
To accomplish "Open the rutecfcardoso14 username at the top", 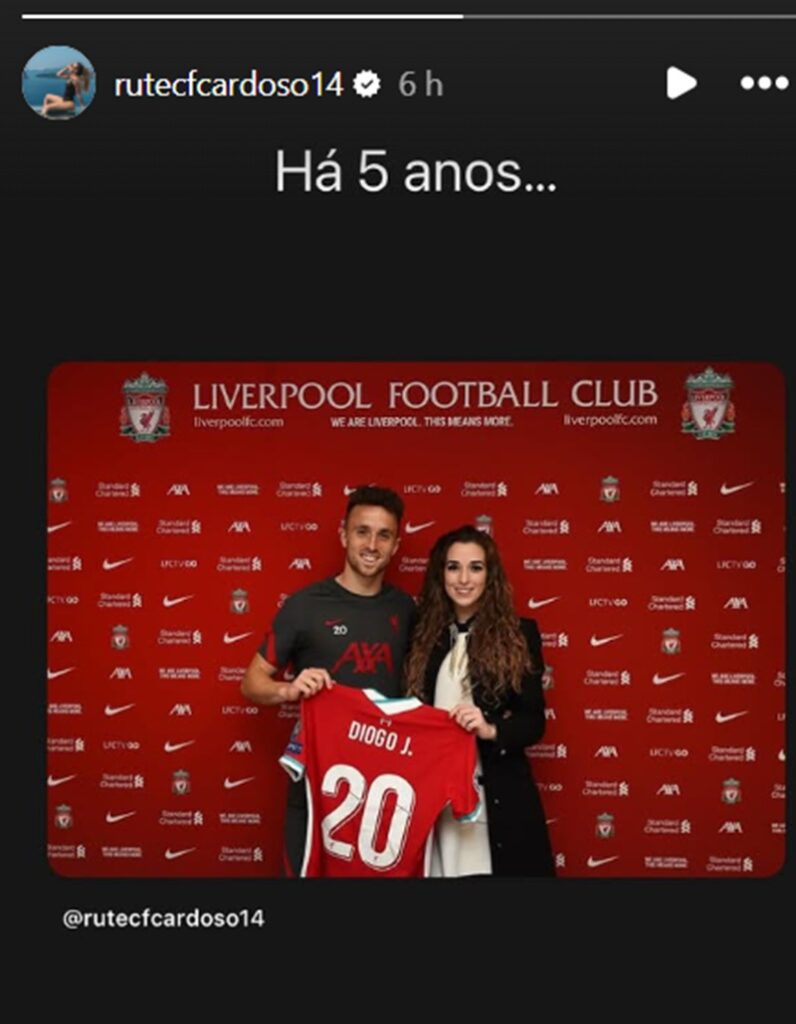I will (x=229, y=85).
